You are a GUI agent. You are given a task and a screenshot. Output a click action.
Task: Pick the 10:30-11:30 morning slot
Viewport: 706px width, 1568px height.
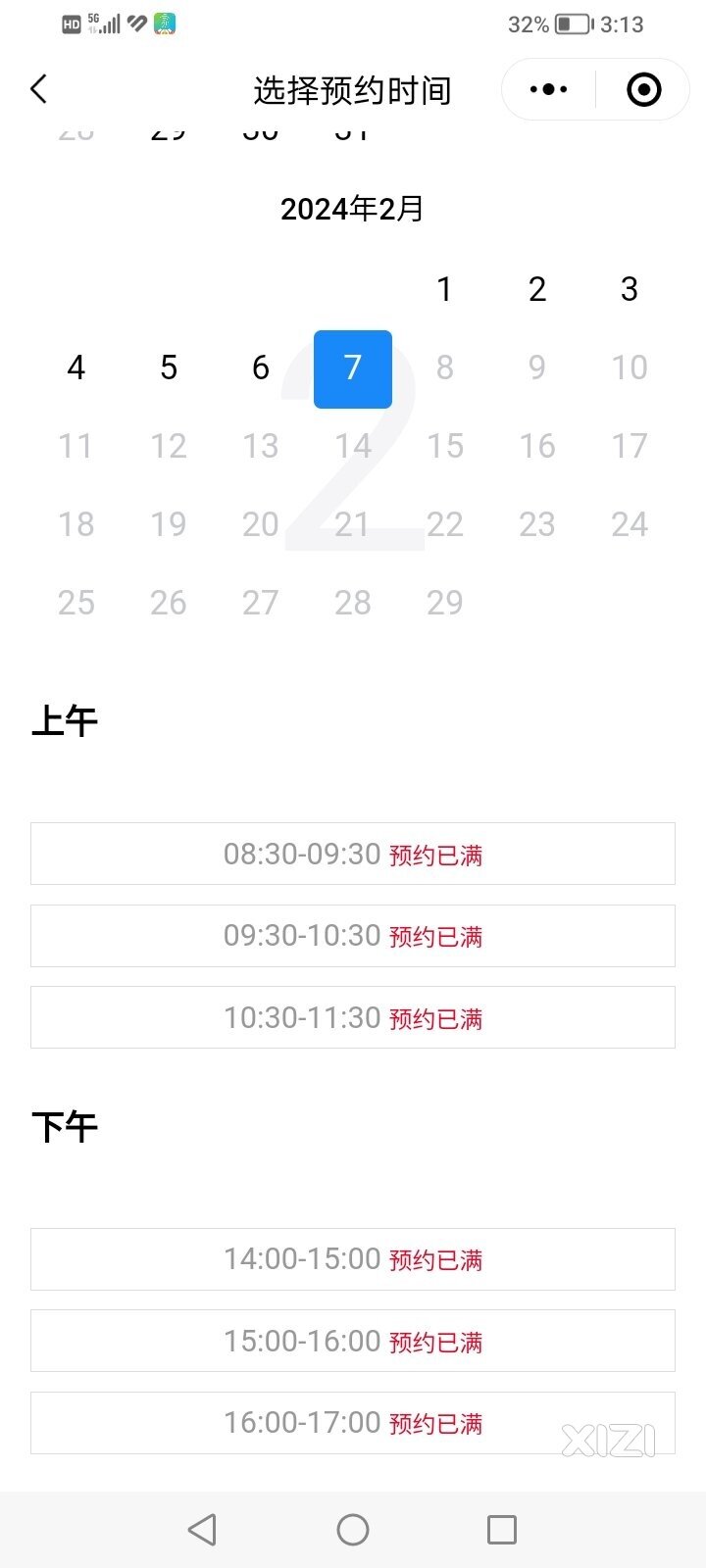[x=353, y=1017]
